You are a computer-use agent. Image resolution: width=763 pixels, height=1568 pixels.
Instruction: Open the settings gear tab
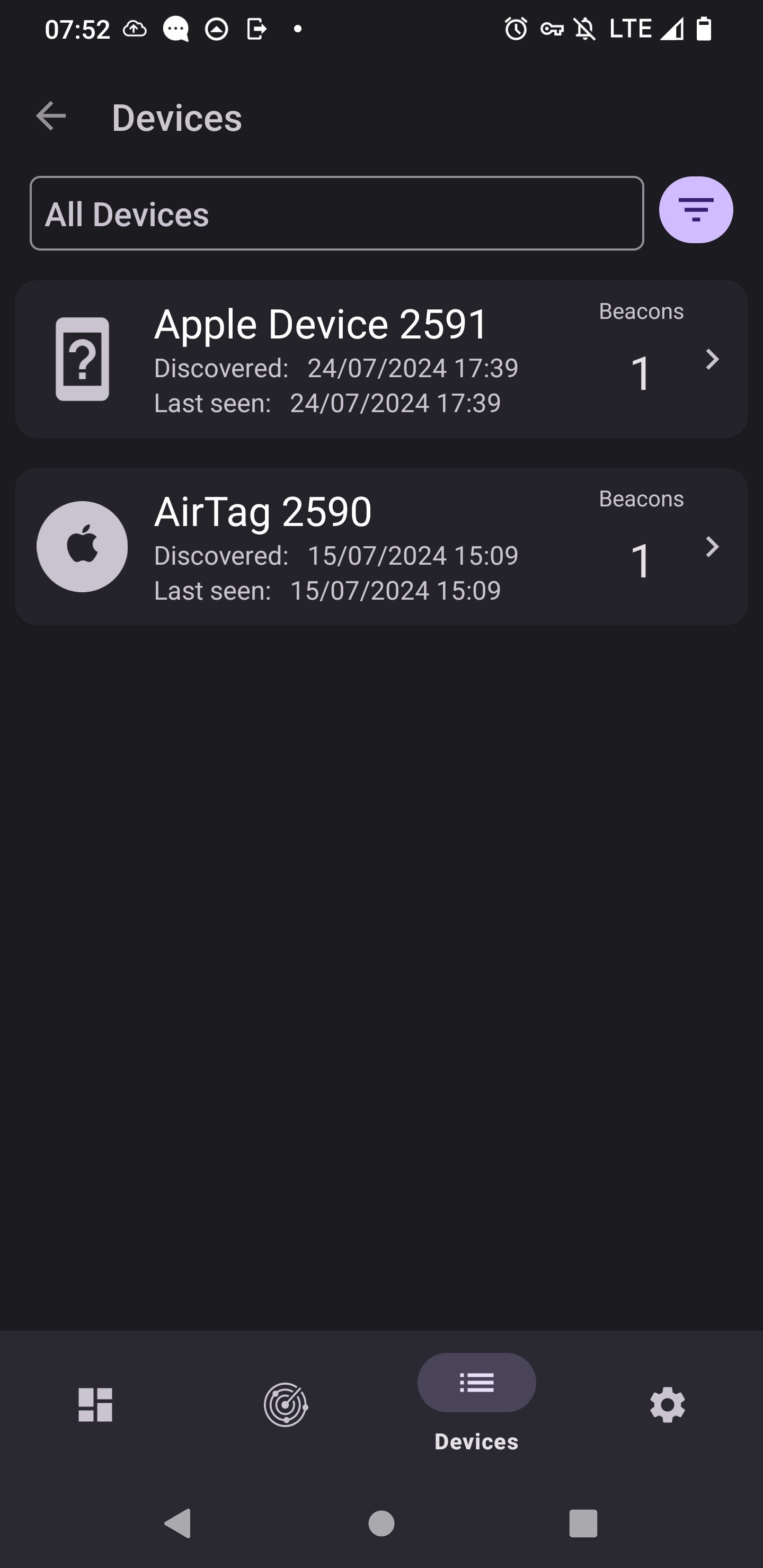668,1405
